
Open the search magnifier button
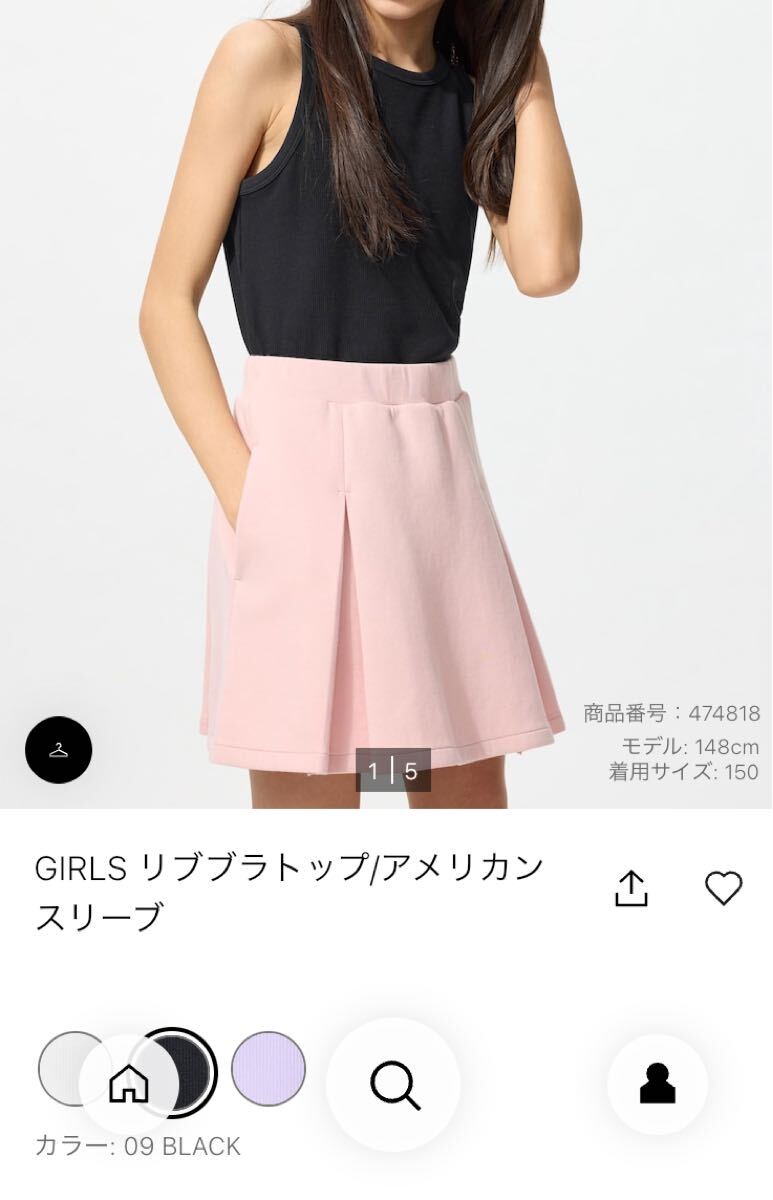click(x=393, y=1085)
